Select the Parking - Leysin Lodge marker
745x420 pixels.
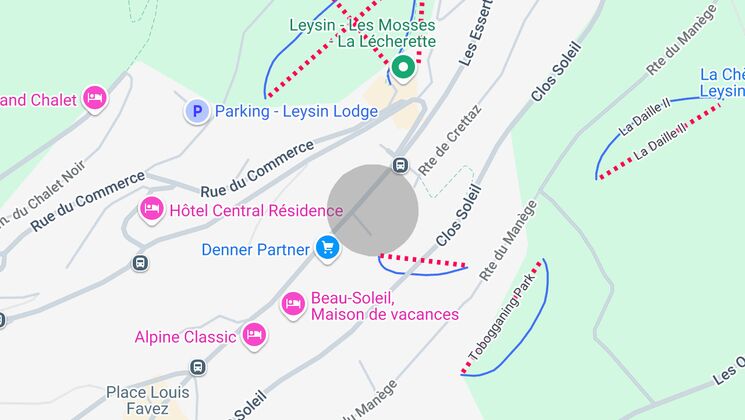(x=197, y=111)
